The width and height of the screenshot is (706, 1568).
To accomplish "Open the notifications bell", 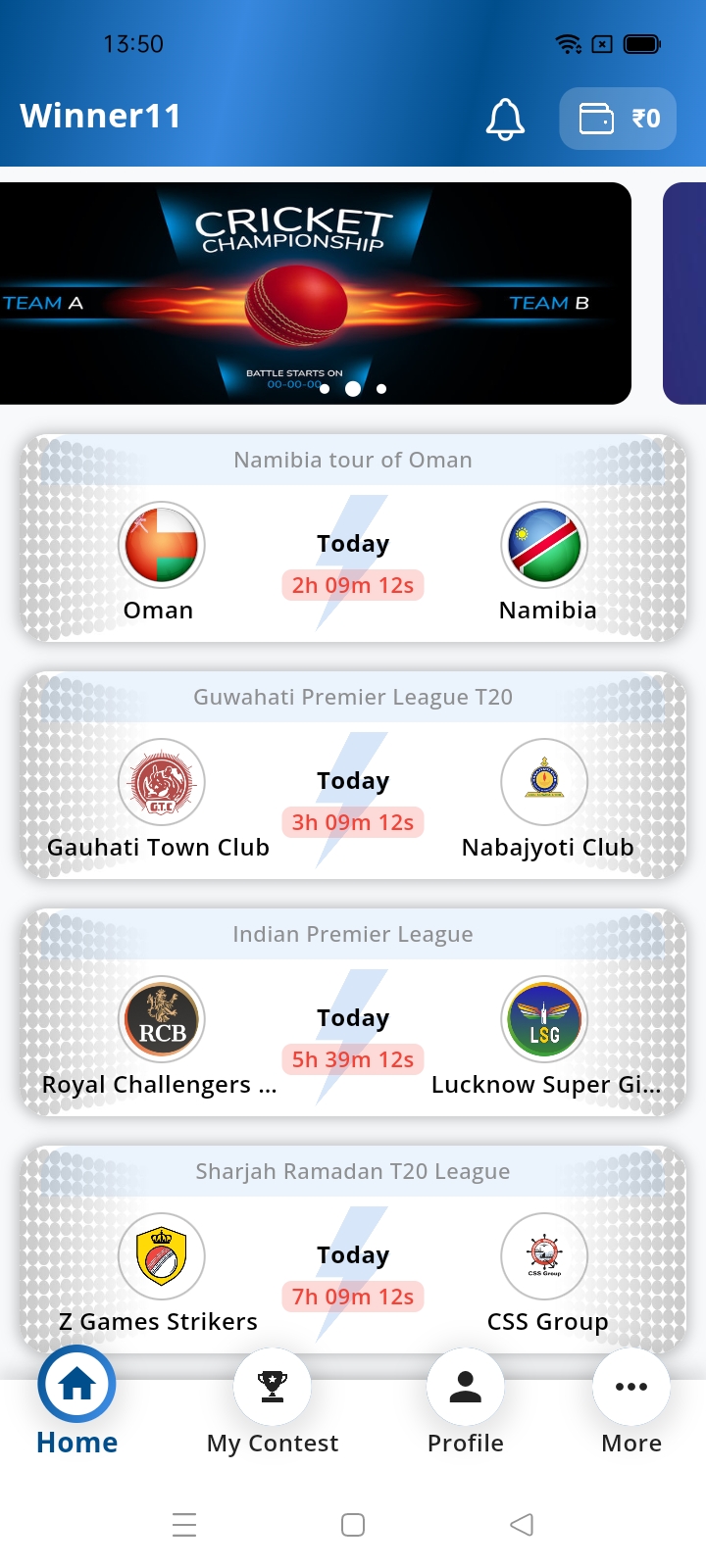I will [505, 119].
